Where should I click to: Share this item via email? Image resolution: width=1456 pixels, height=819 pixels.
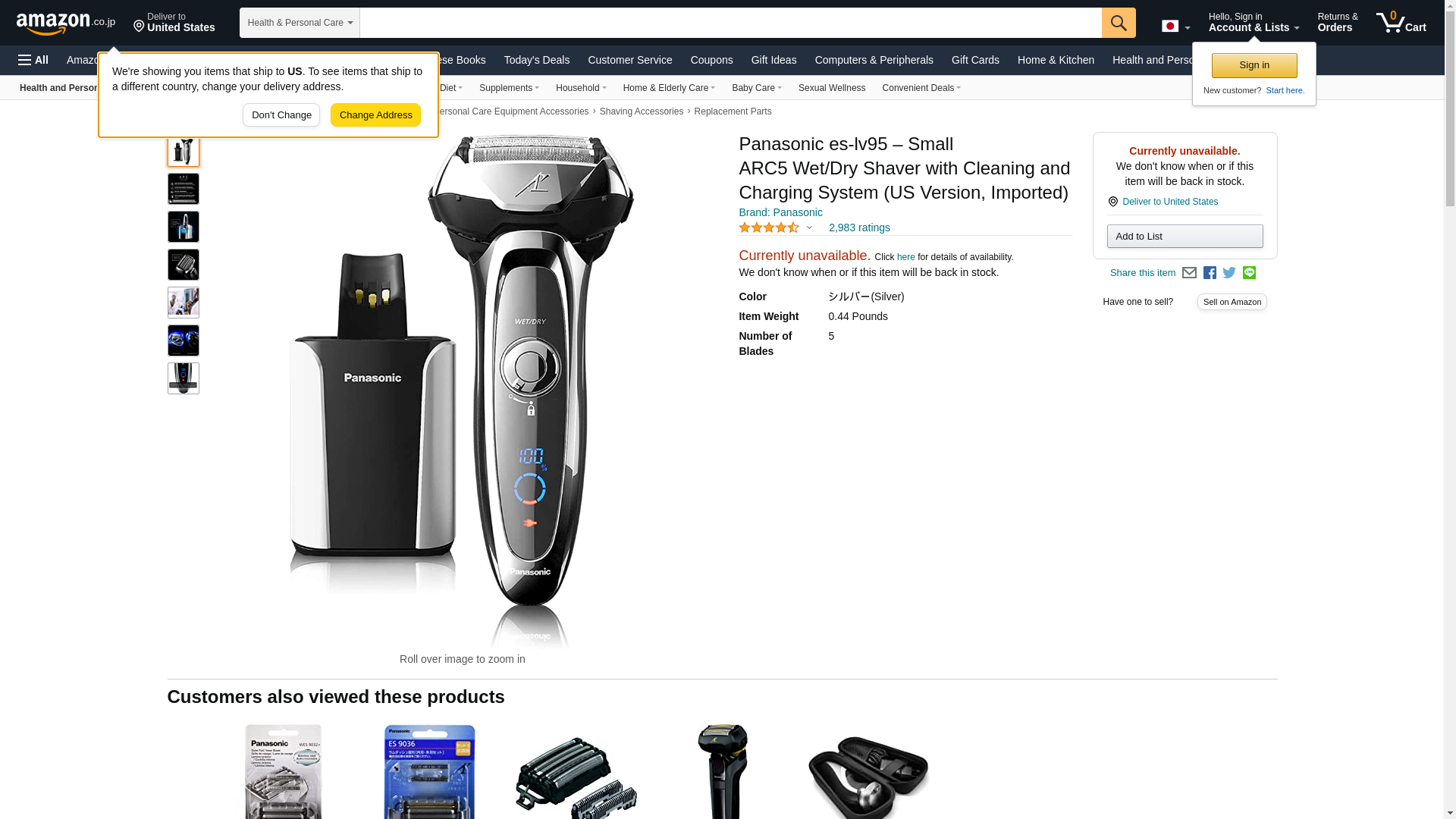pyautogui.click(x=1189, y=273)
